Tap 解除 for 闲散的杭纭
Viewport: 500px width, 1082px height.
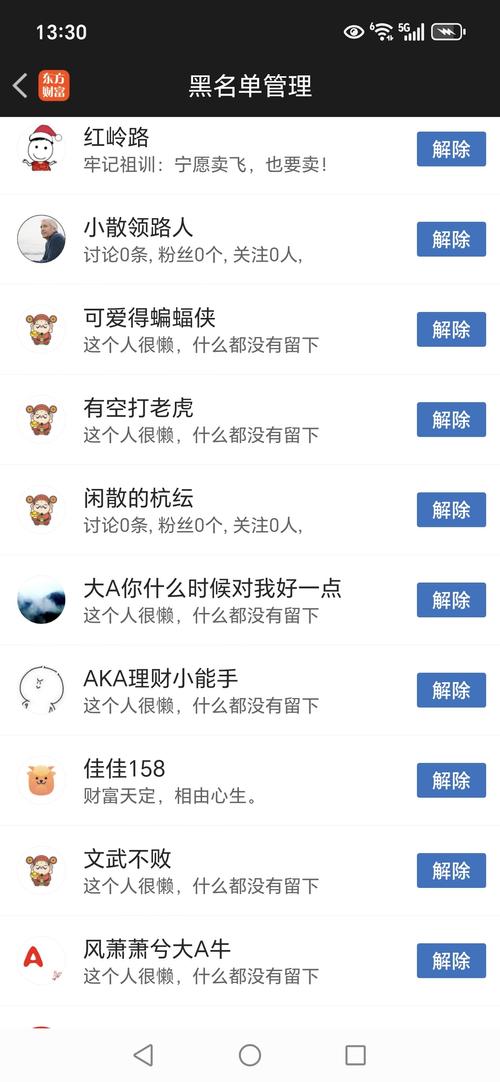coord(451,510)
